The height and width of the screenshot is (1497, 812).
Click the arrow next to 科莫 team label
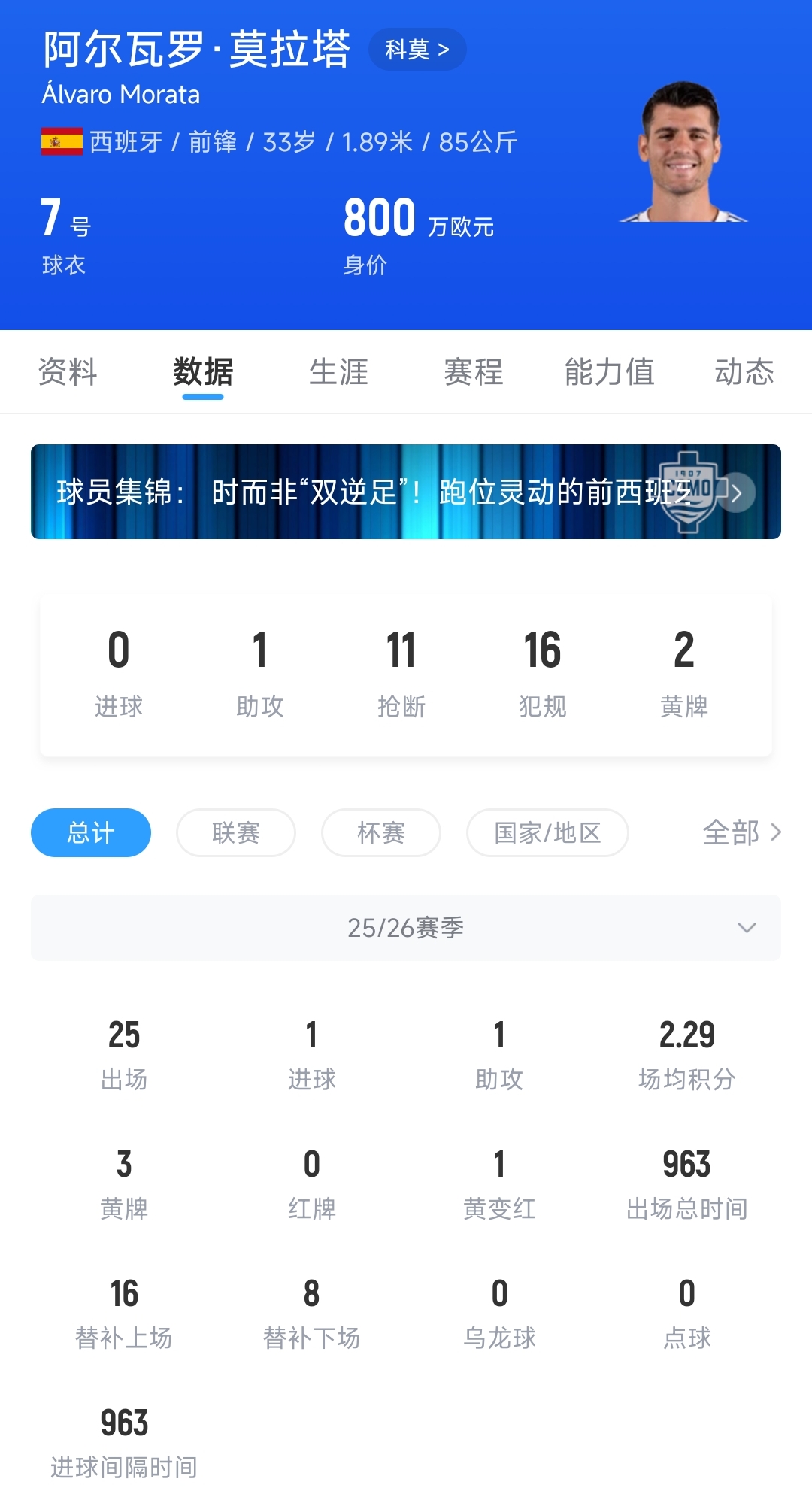pos(445,48)
